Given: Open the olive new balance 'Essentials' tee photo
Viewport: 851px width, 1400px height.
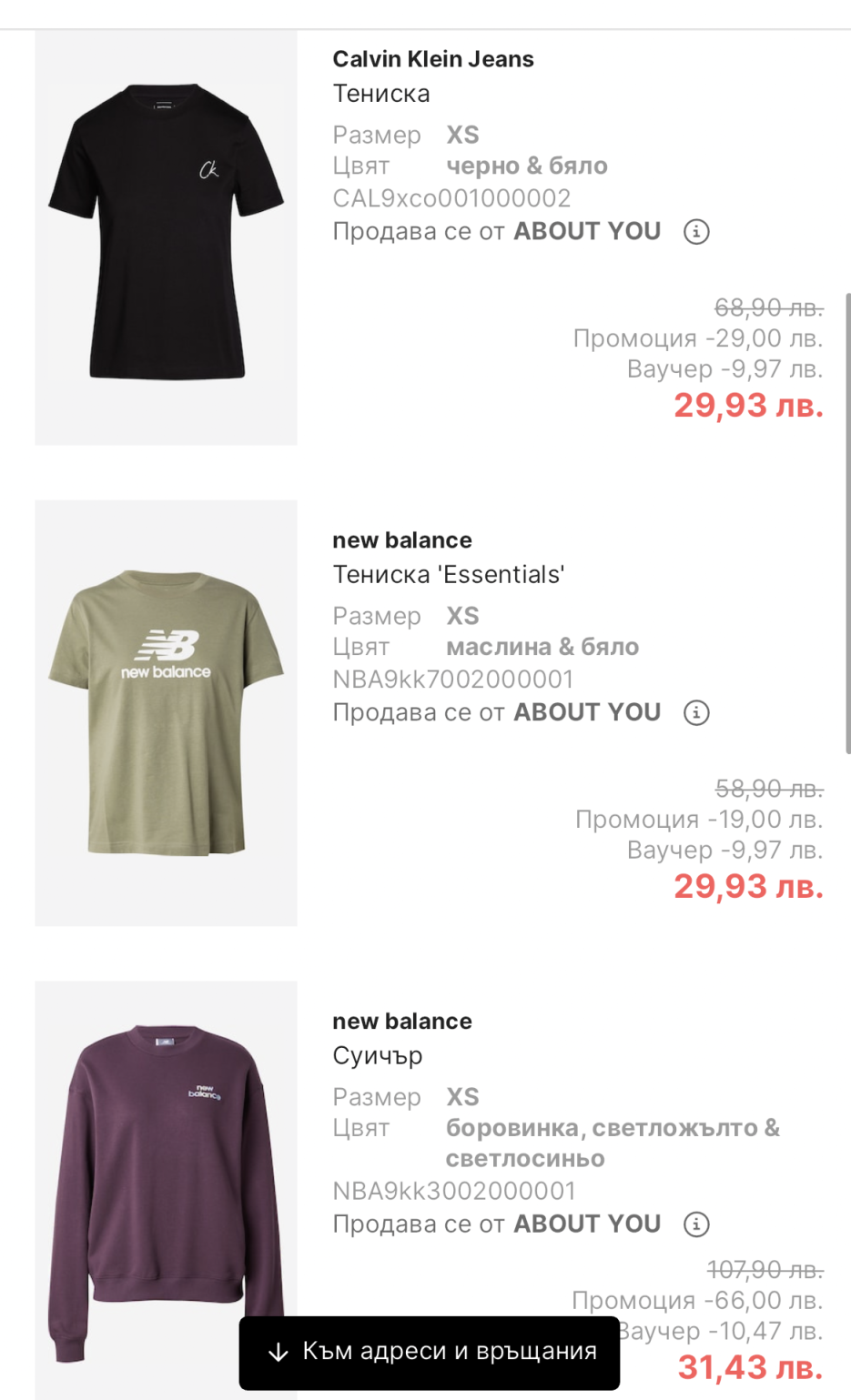Looking at the screenshot, I should coord(166,713).
